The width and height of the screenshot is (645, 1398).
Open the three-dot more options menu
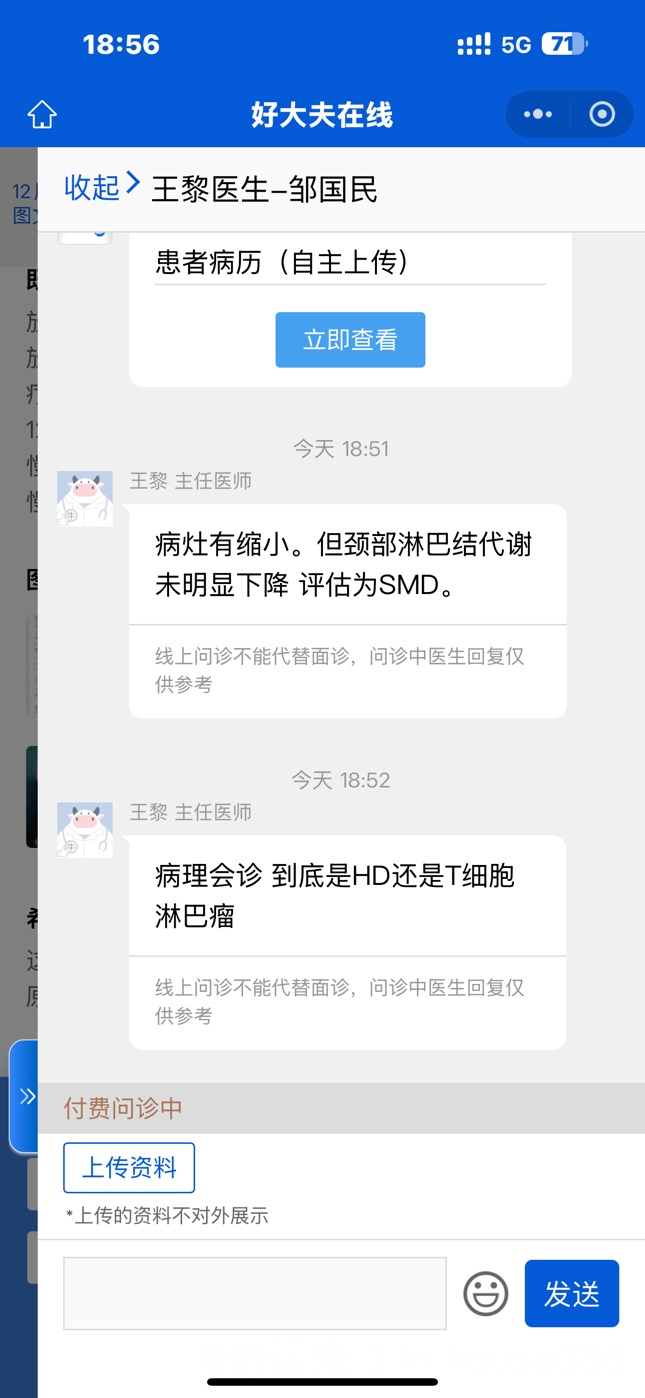pos(538,115)
